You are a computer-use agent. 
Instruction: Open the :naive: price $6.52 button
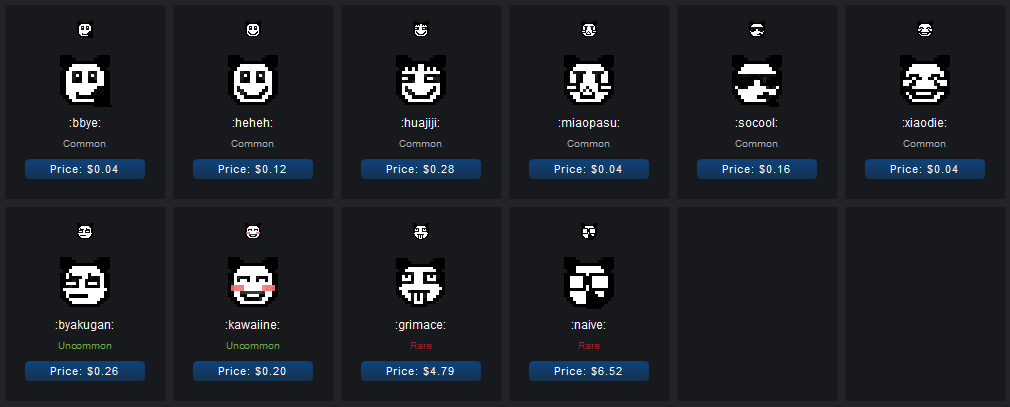[x=589, y=371]
